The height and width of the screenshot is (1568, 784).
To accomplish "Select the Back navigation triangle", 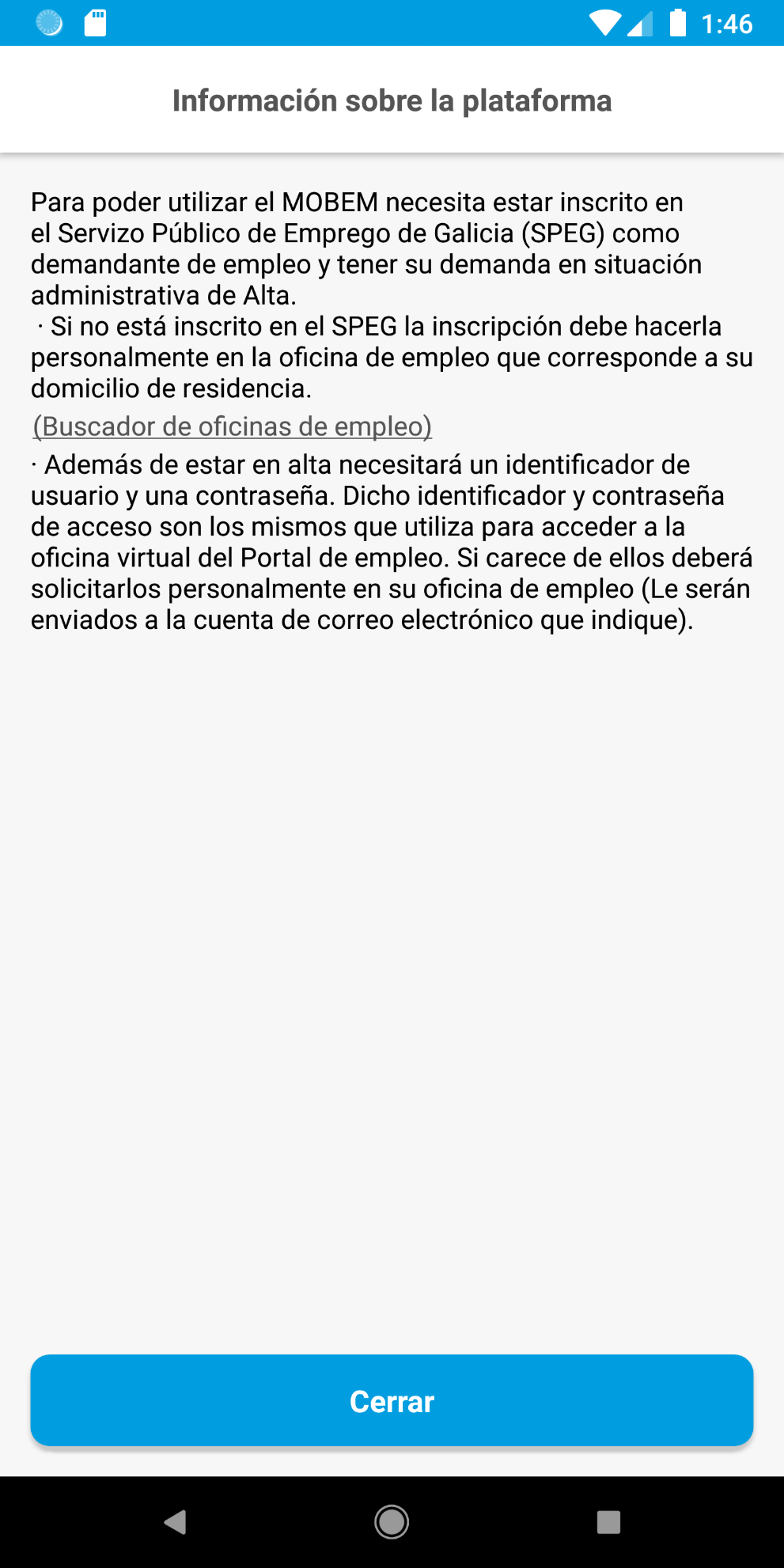I will click(175, 1521).
